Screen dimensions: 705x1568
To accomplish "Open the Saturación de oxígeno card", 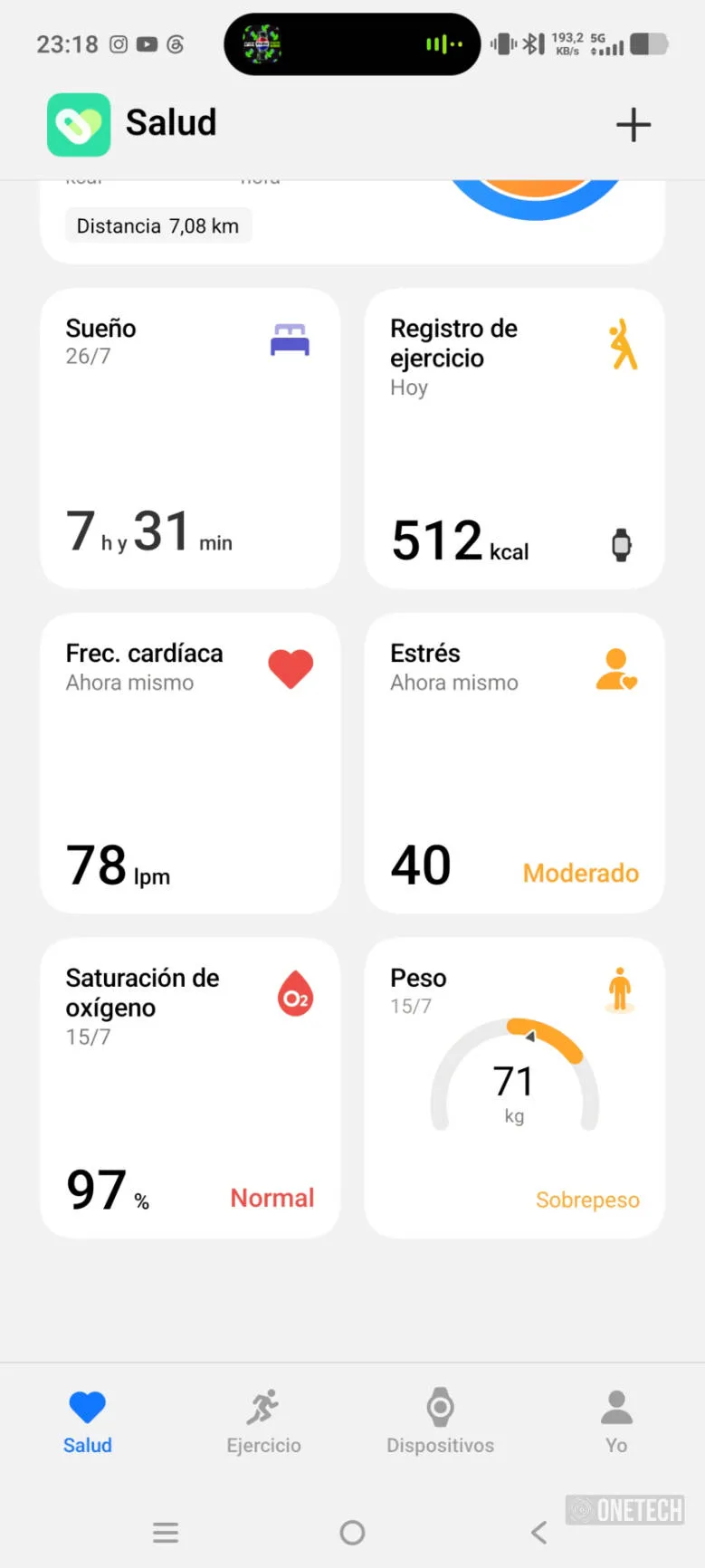I will pos(190,1088).
